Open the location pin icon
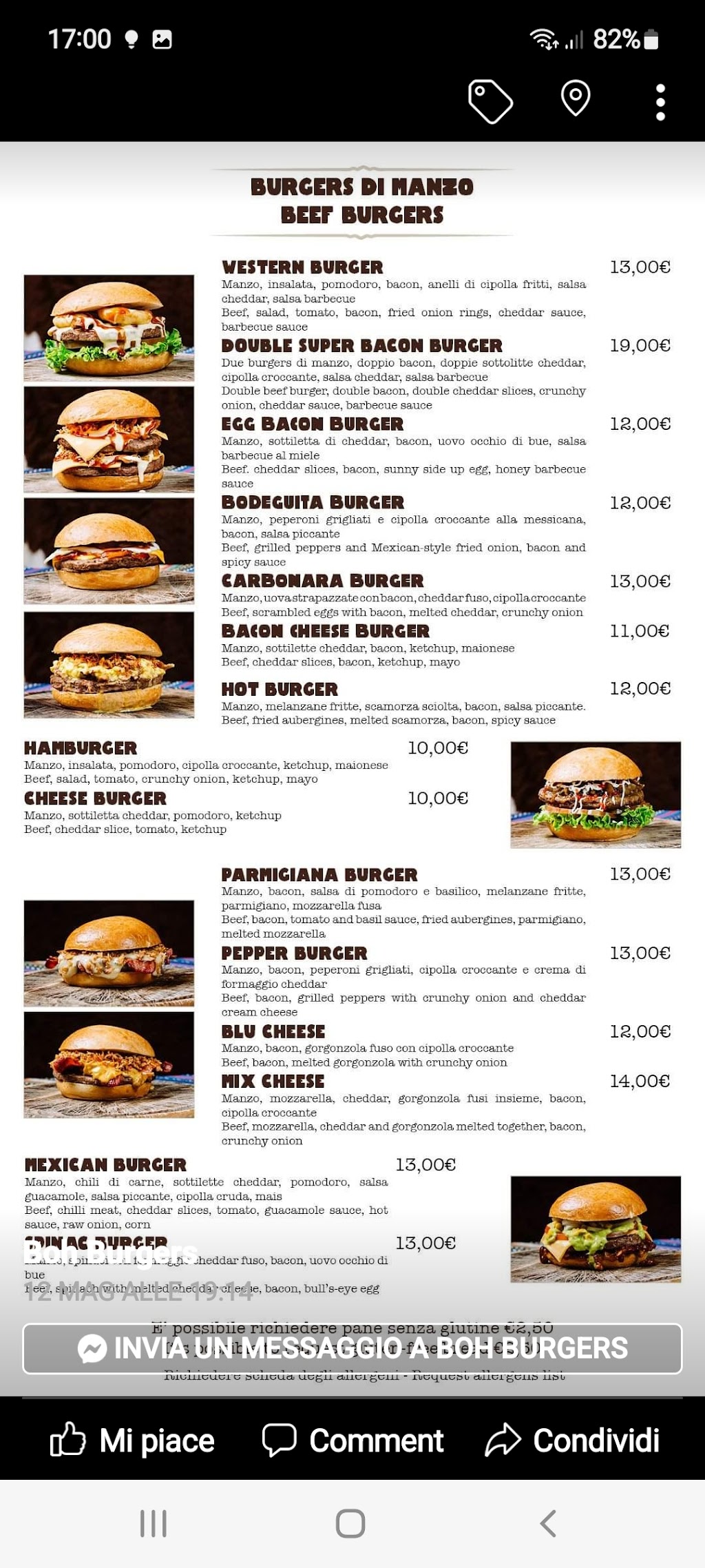The image size is (705, 1568). pyautogui.click(x=576, y=98)
